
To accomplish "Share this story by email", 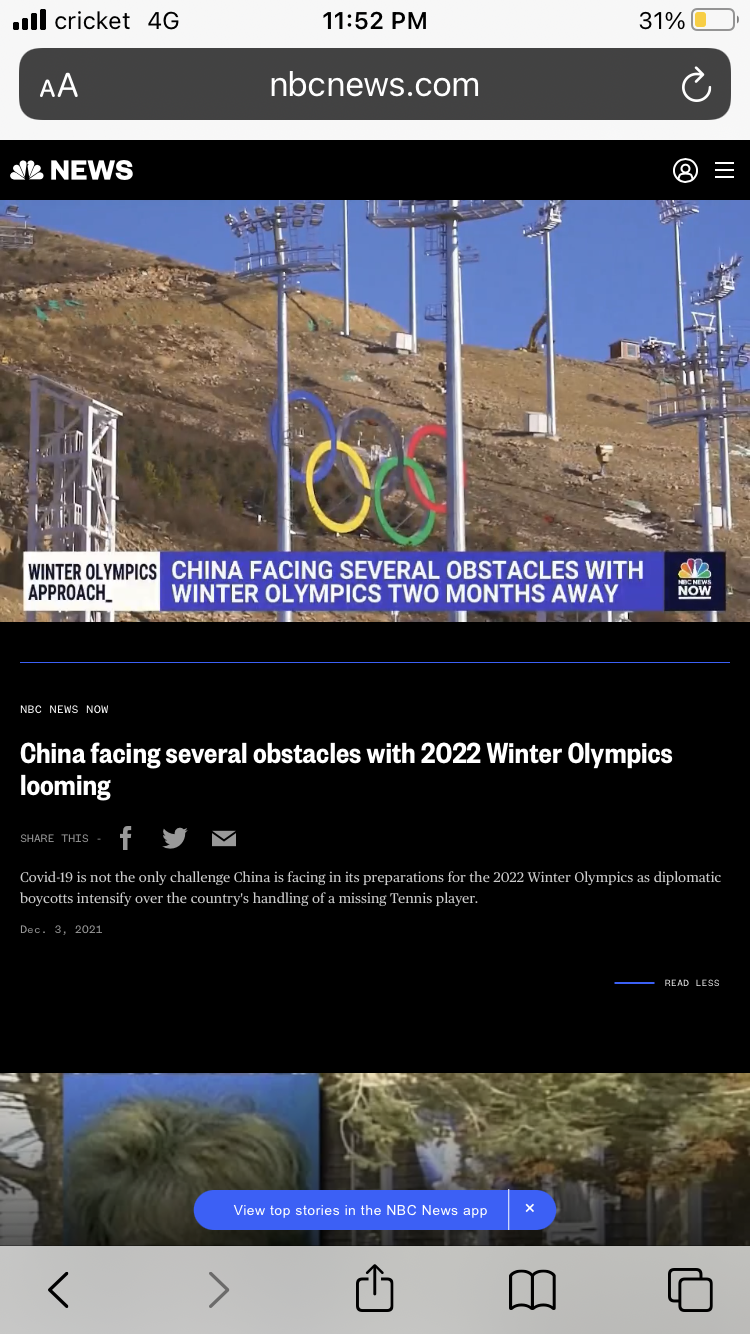I will click(224, 838).
